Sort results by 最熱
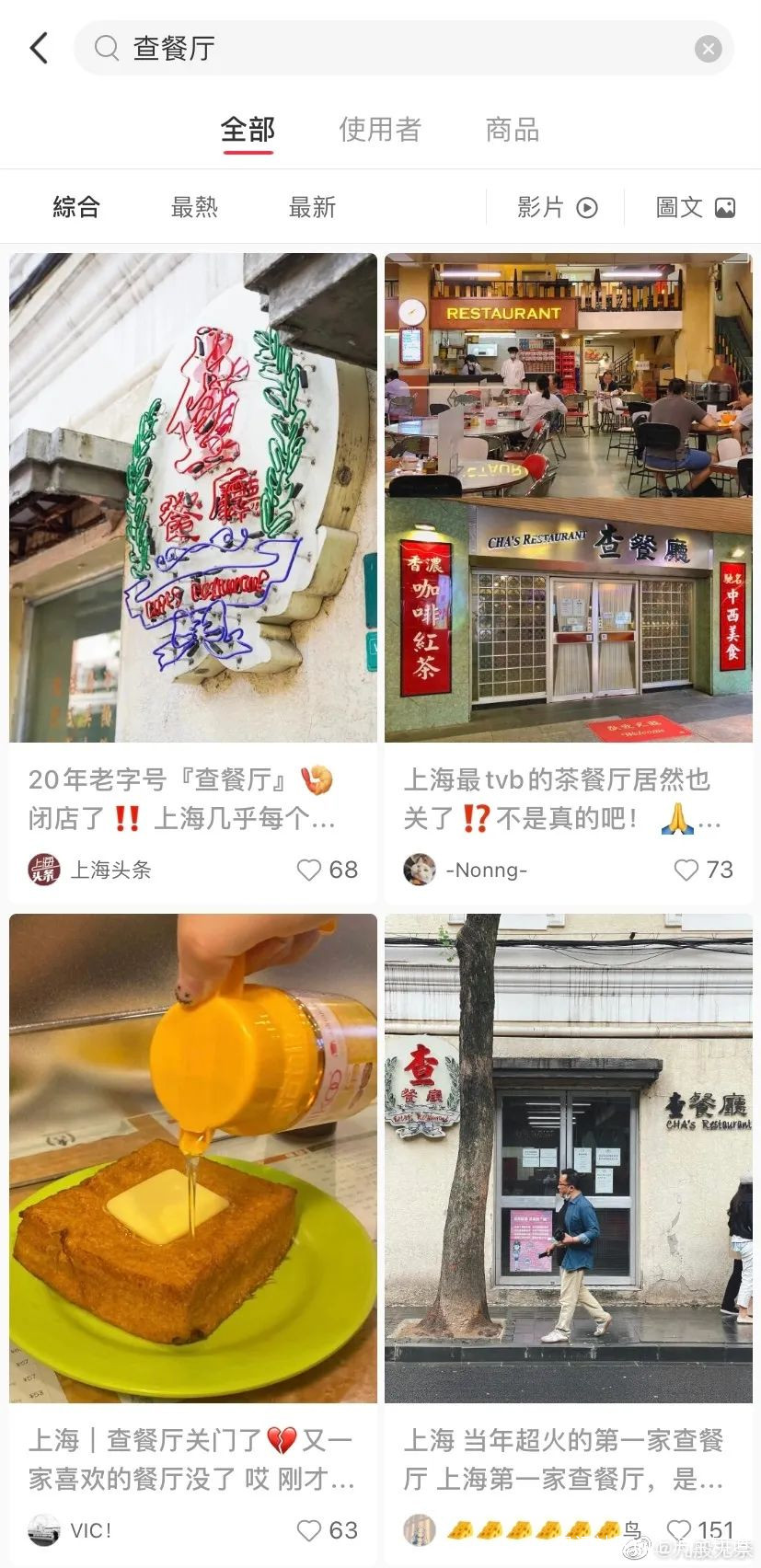The height and width of the screenshot is (1568, 761). (x=194, y=207)
